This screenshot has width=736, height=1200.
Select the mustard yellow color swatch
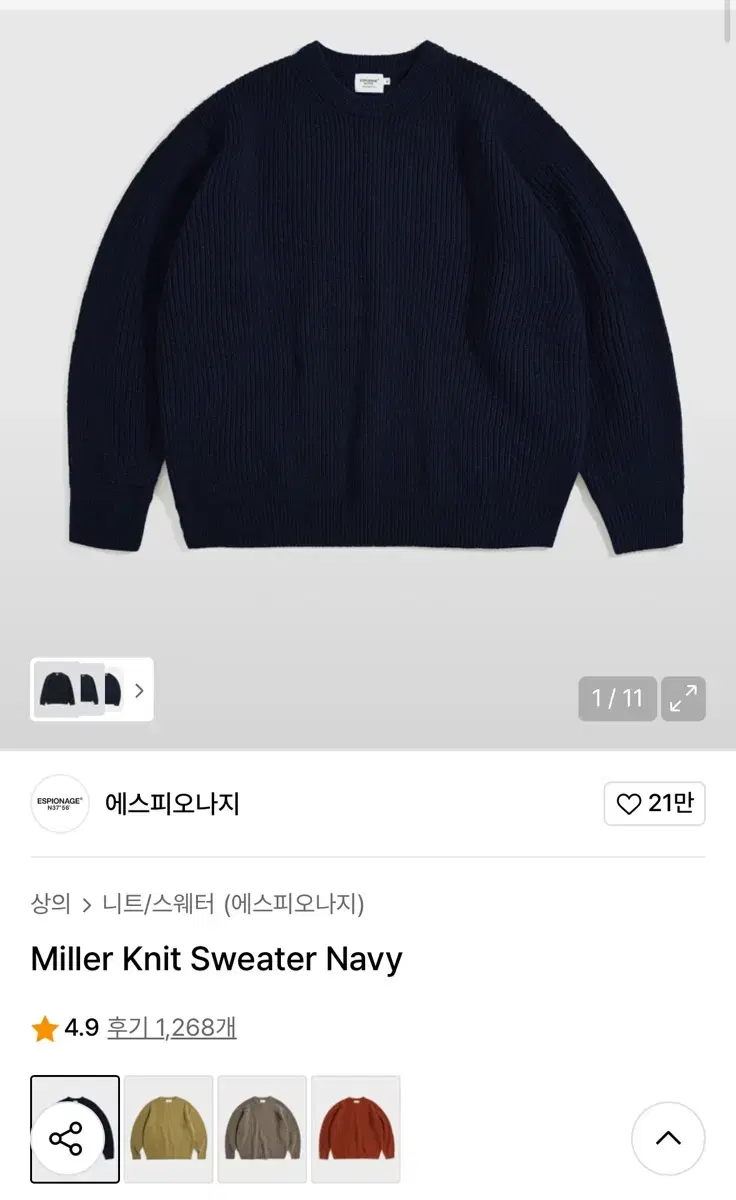pos(168,1127)
